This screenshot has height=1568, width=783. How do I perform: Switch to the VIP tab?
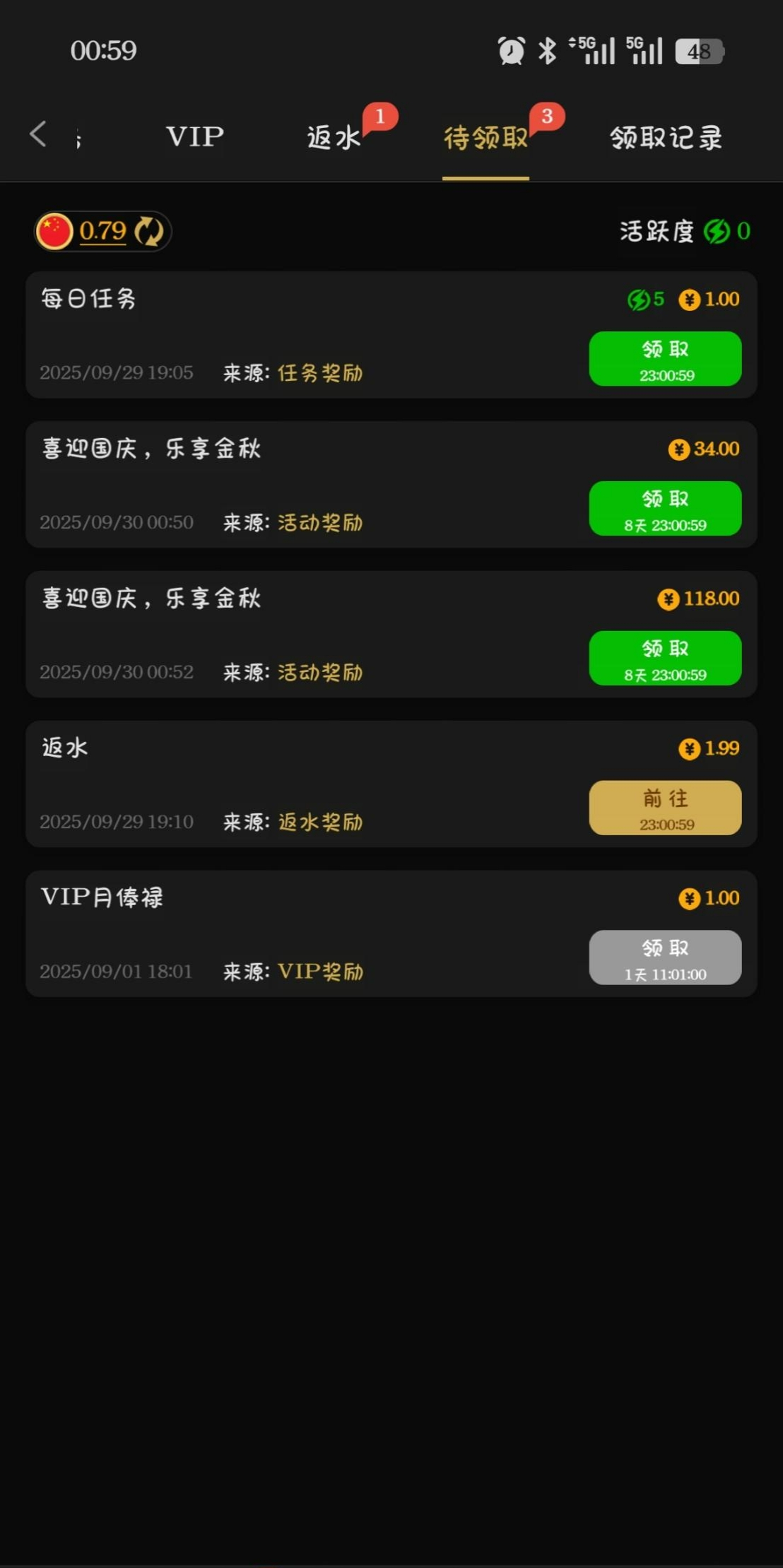point(195,136)
